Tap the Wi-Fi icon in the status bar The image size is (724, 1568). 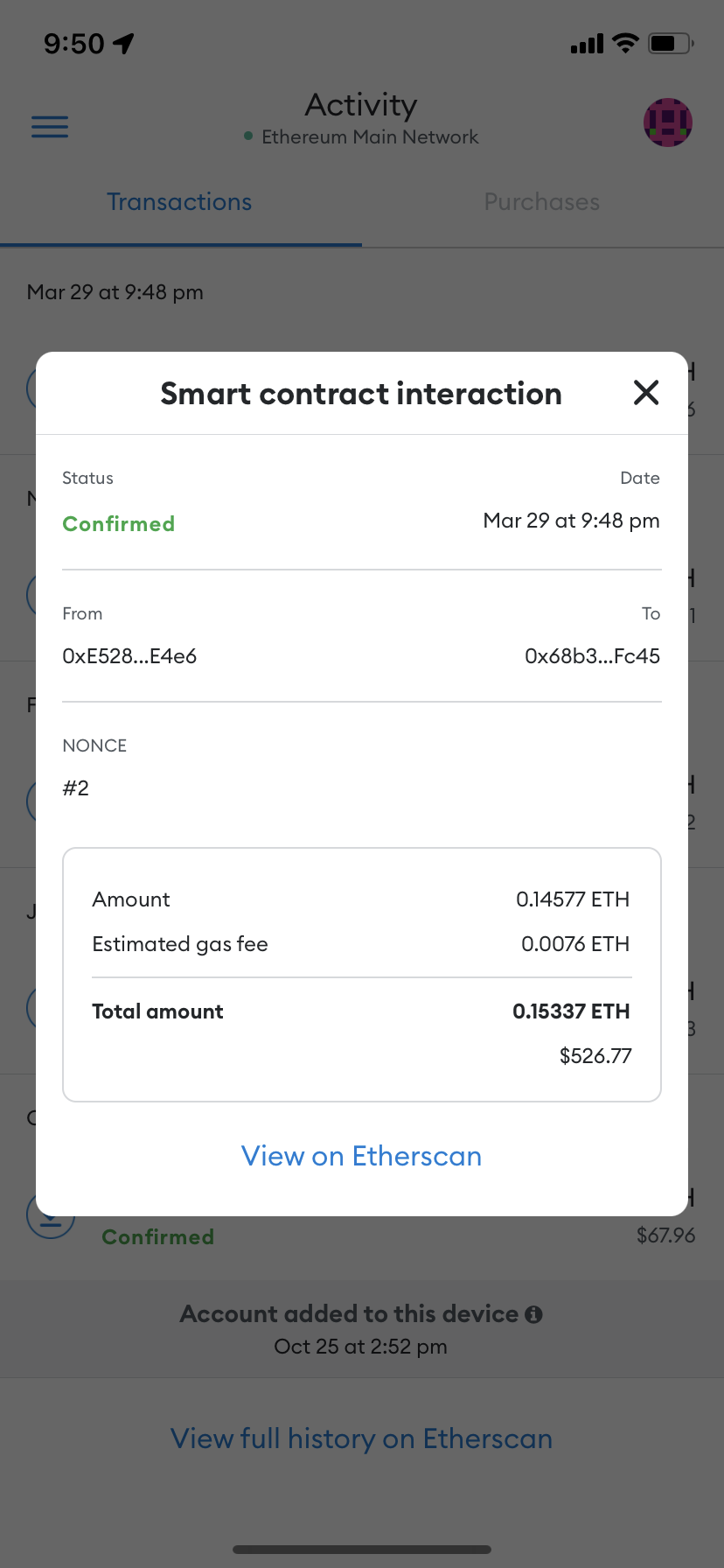coord(624,42)
